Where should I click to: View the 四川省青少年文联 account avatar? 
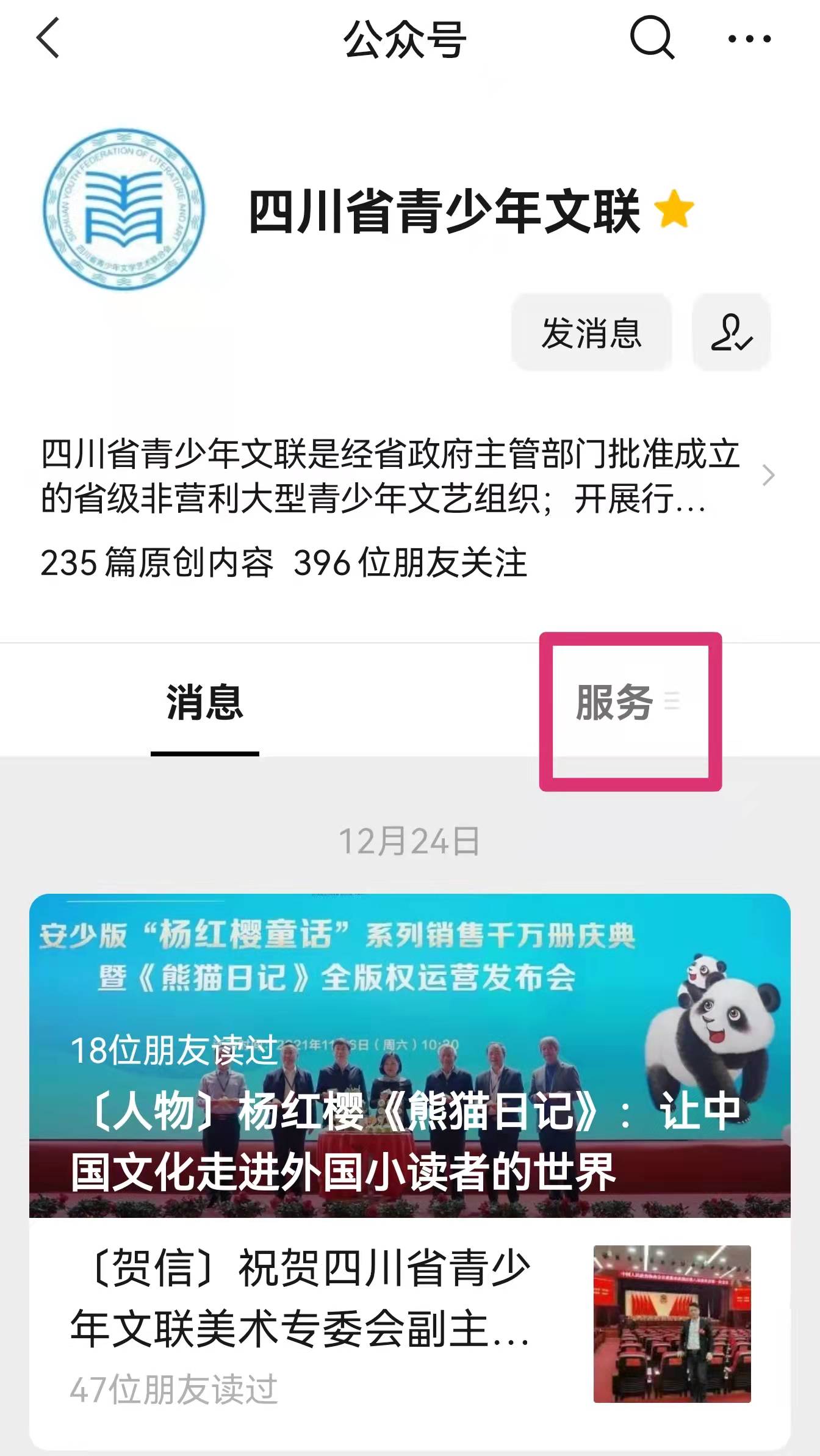[123, 209]
